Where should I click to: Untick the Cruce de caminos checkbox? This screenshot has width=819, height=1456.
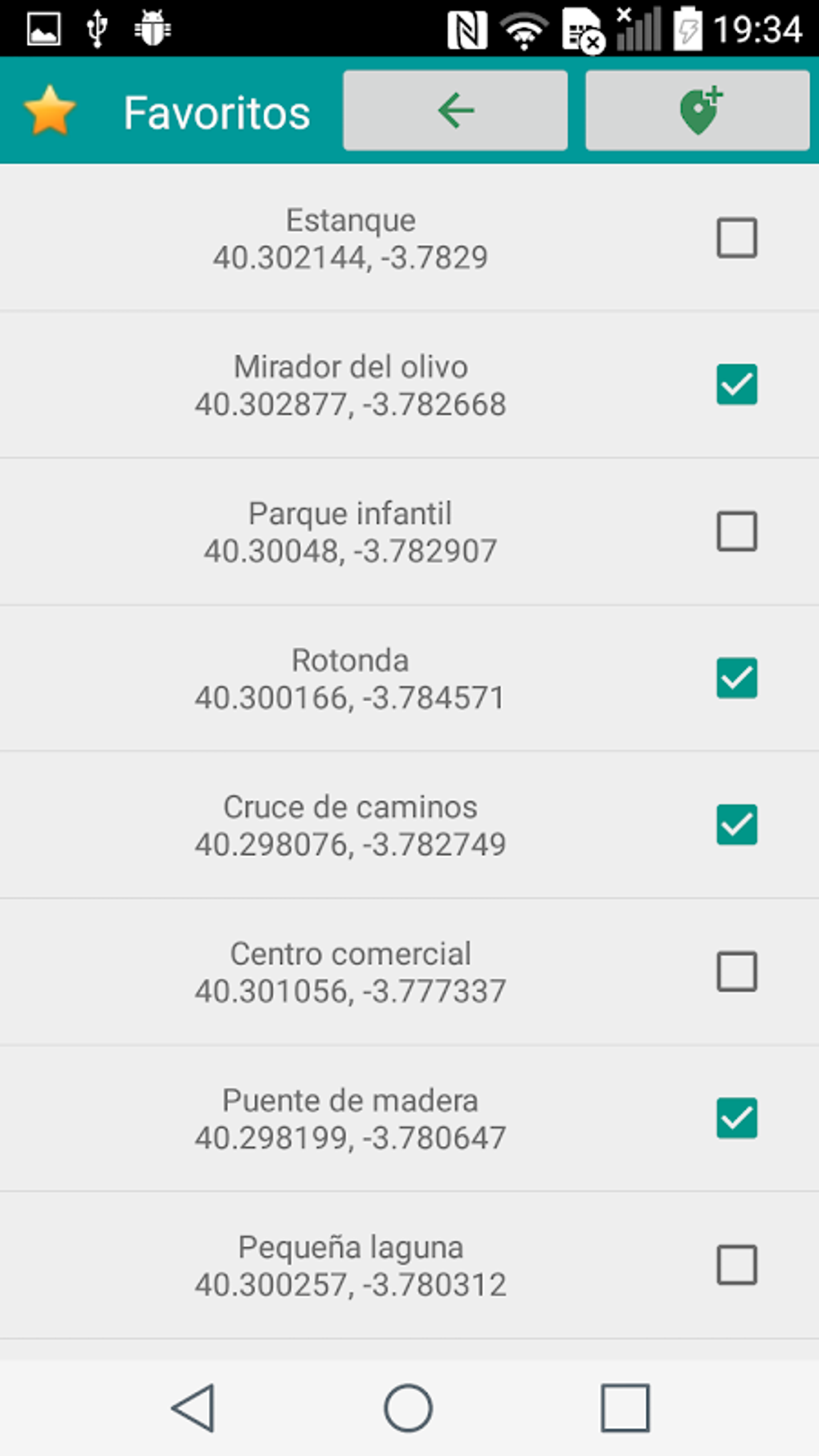[x=736, y=825]
